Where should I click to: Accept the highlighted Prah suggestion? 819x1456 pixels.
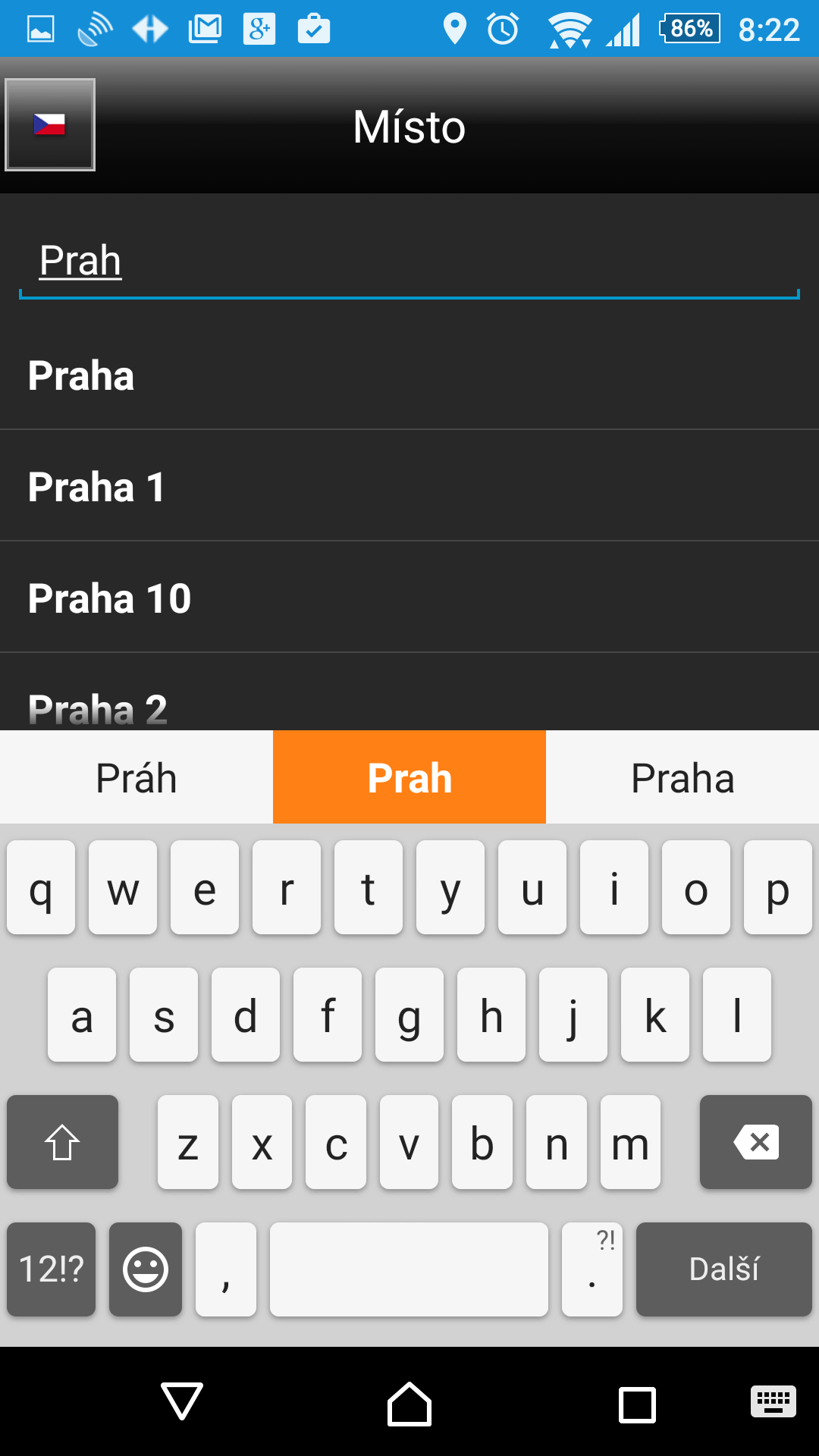[x=409, y=777]
